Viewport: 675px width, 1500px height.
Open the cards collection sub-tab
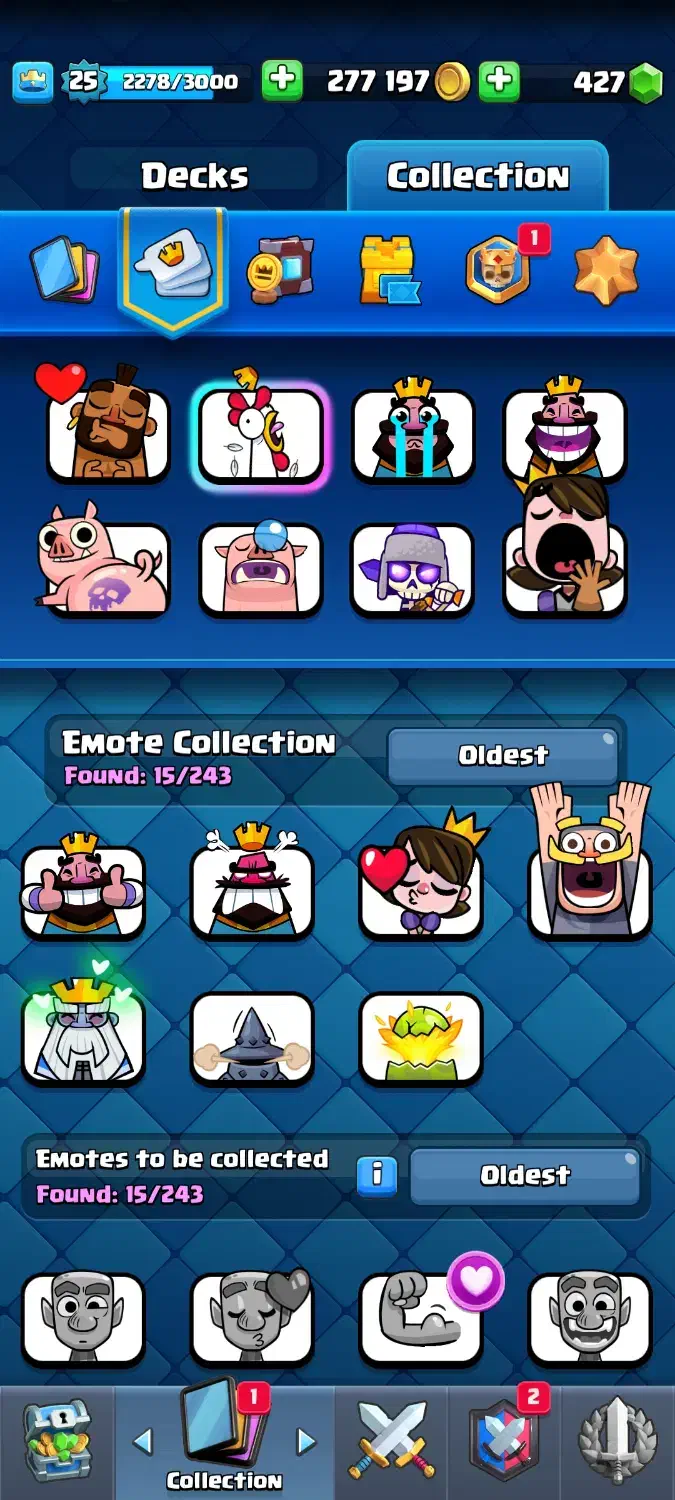click(x=65, y=269)
